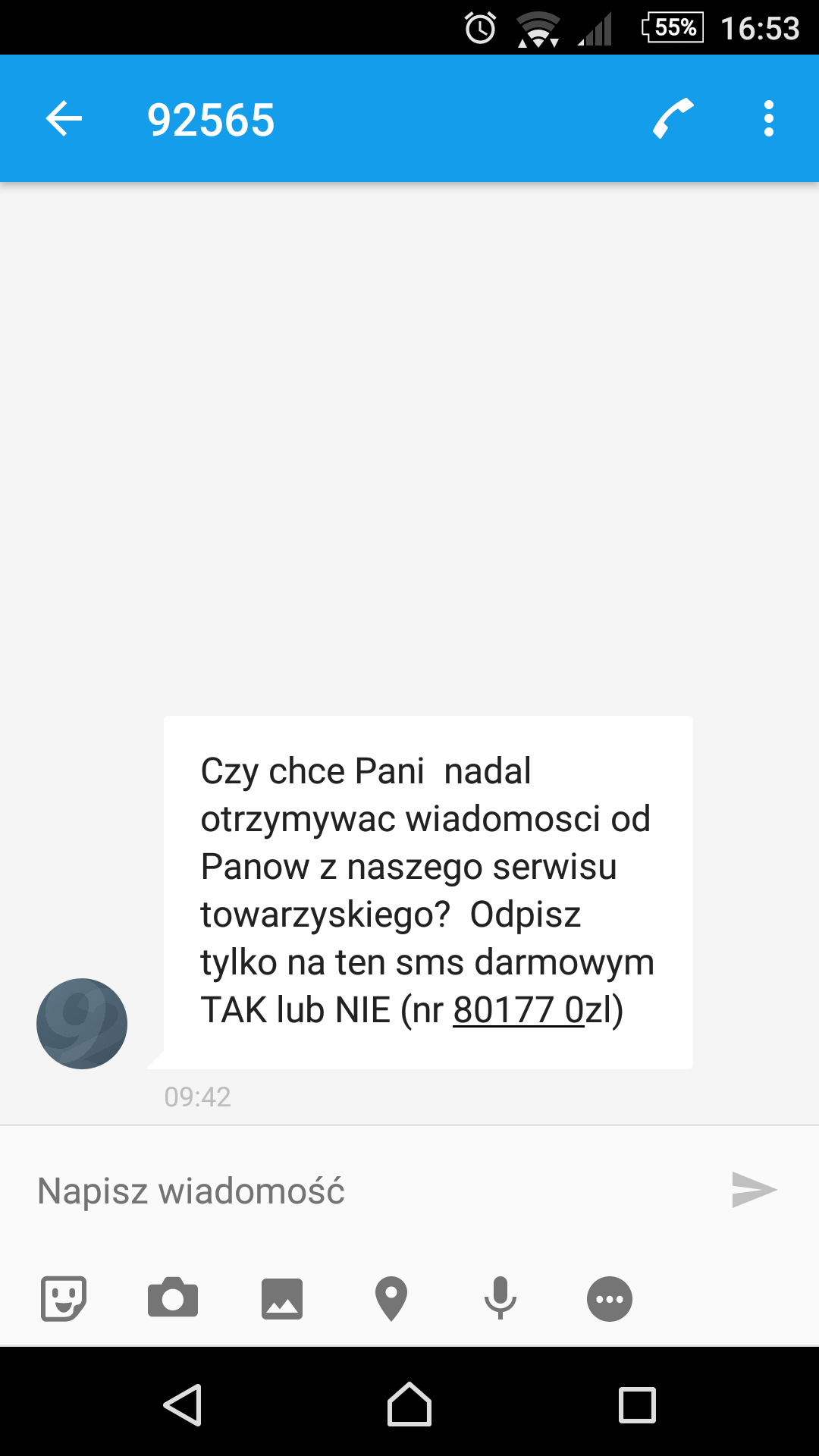Open the sender avatar with number 9

(x=82, y=1024)
